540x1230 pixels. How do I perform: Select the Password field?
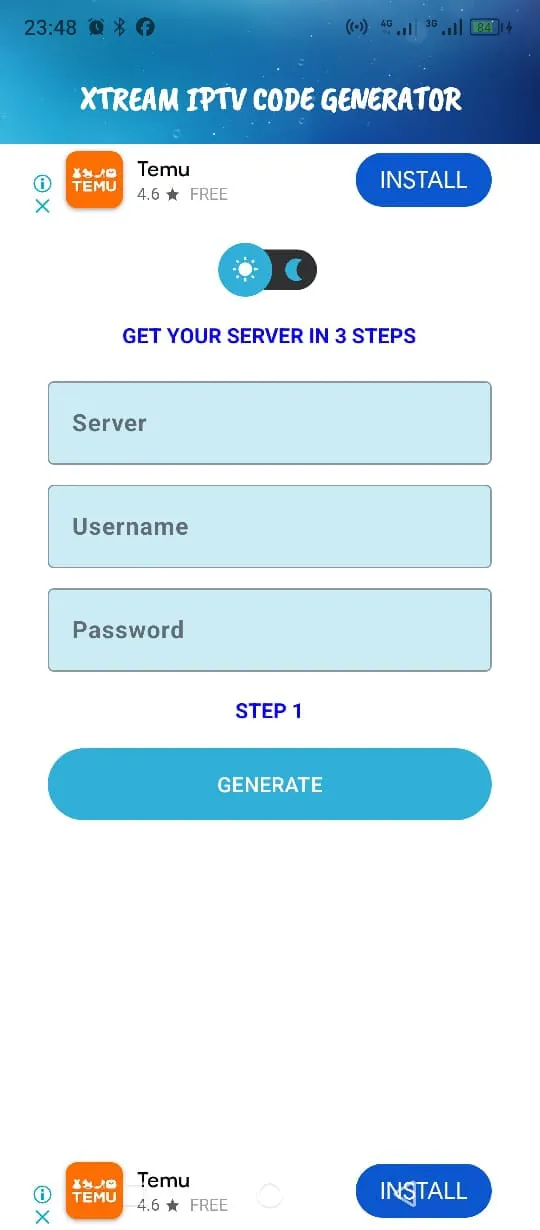(269, 630)
